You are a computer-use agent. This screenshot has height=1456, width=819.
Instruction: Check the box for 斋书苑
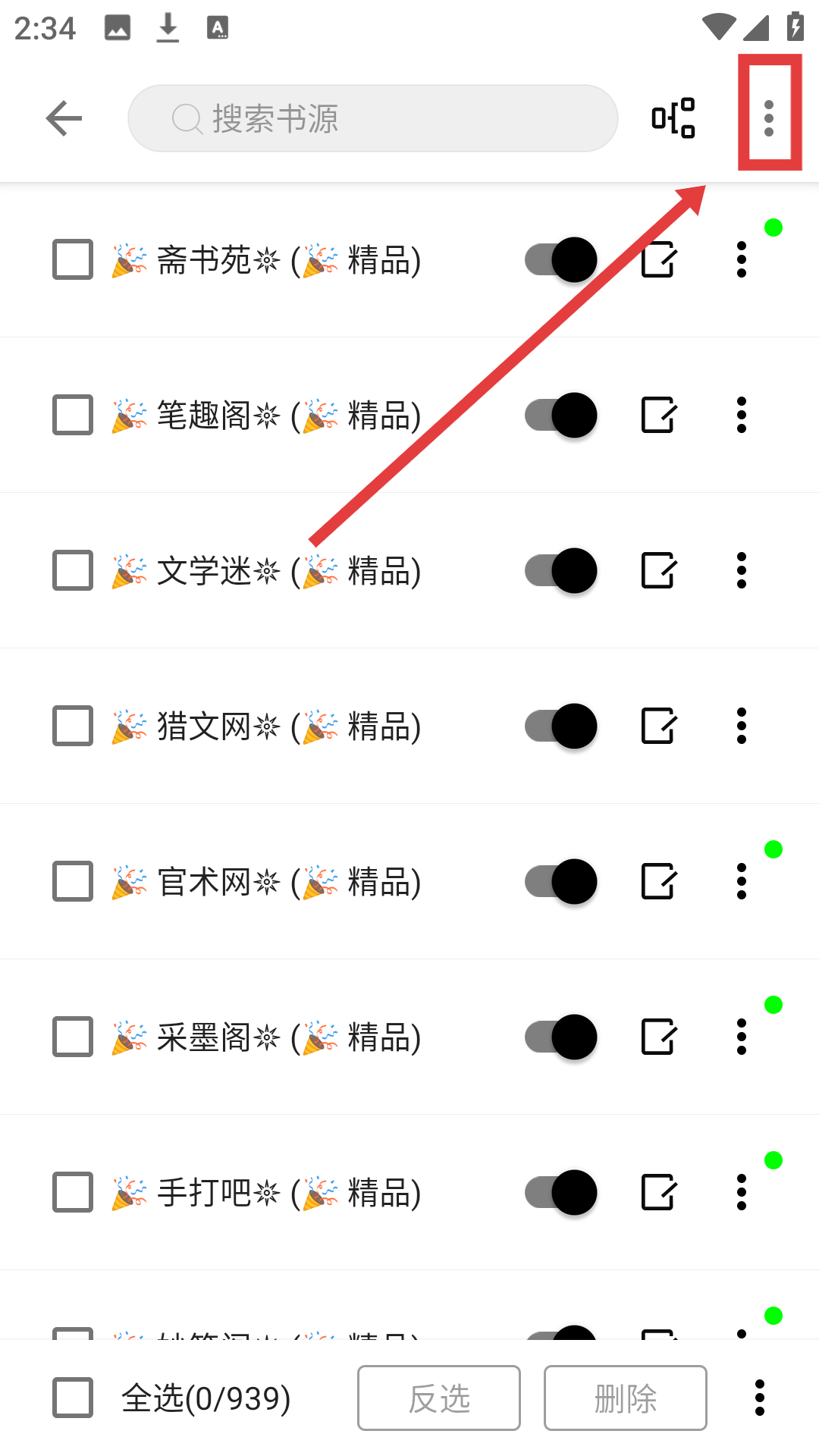click(73, 260)
